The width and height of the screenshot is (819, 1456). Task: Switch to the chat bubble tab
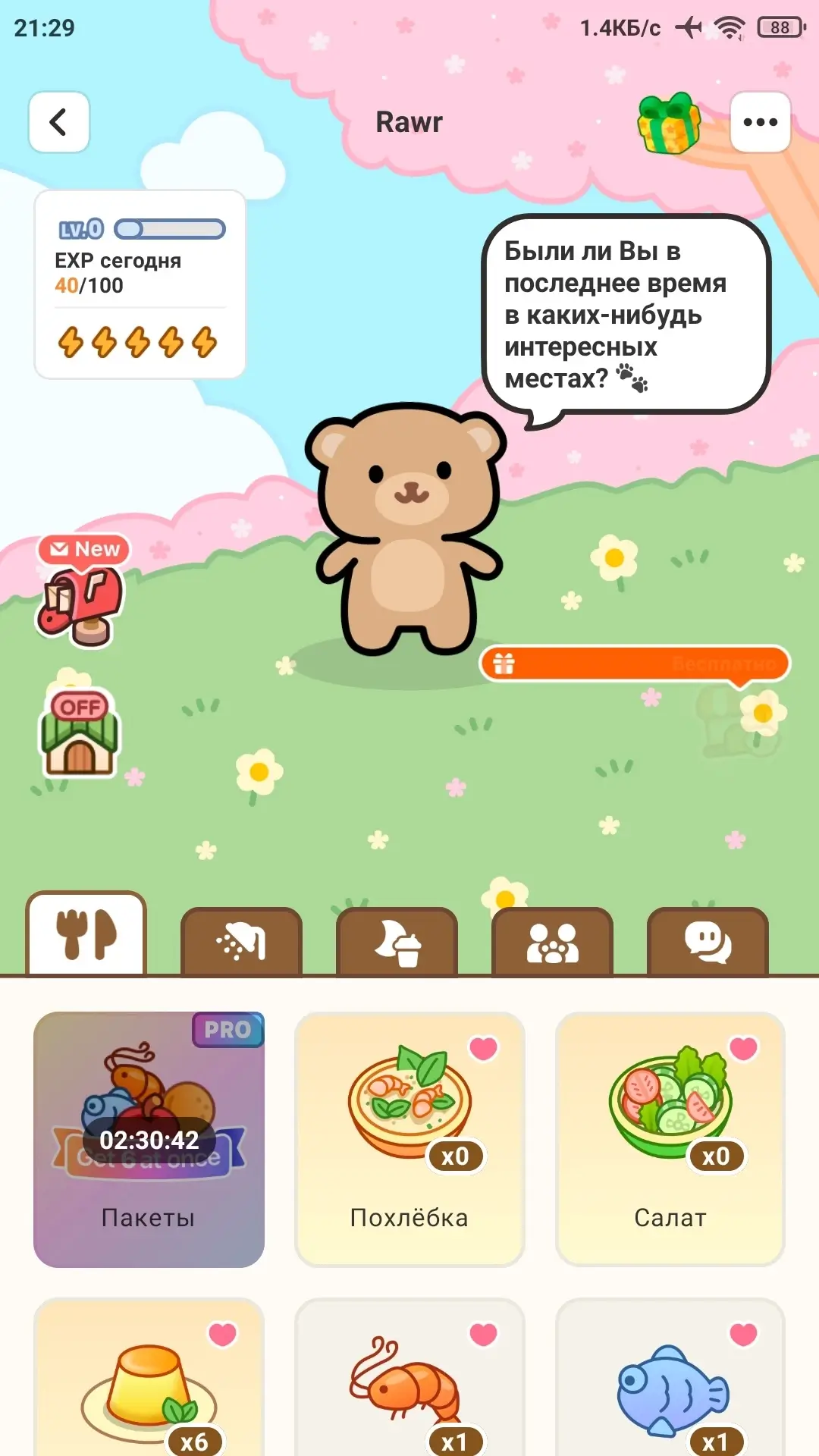coord(708,941)
